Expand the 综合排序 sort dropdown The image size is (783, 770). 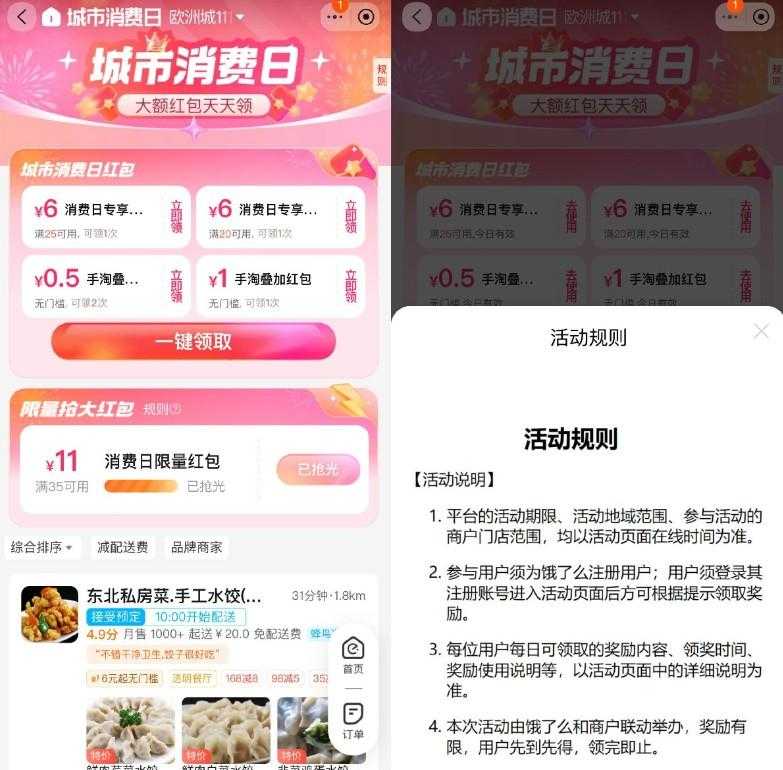(43, 547)
